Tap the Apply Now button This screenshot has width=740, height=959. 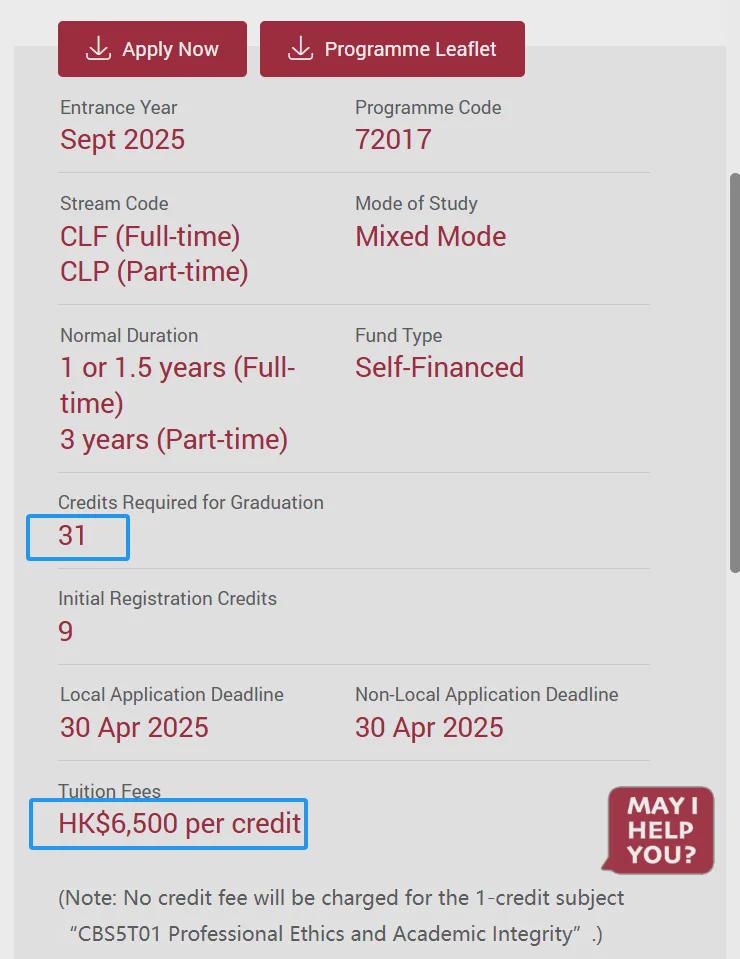pos(152,49)
